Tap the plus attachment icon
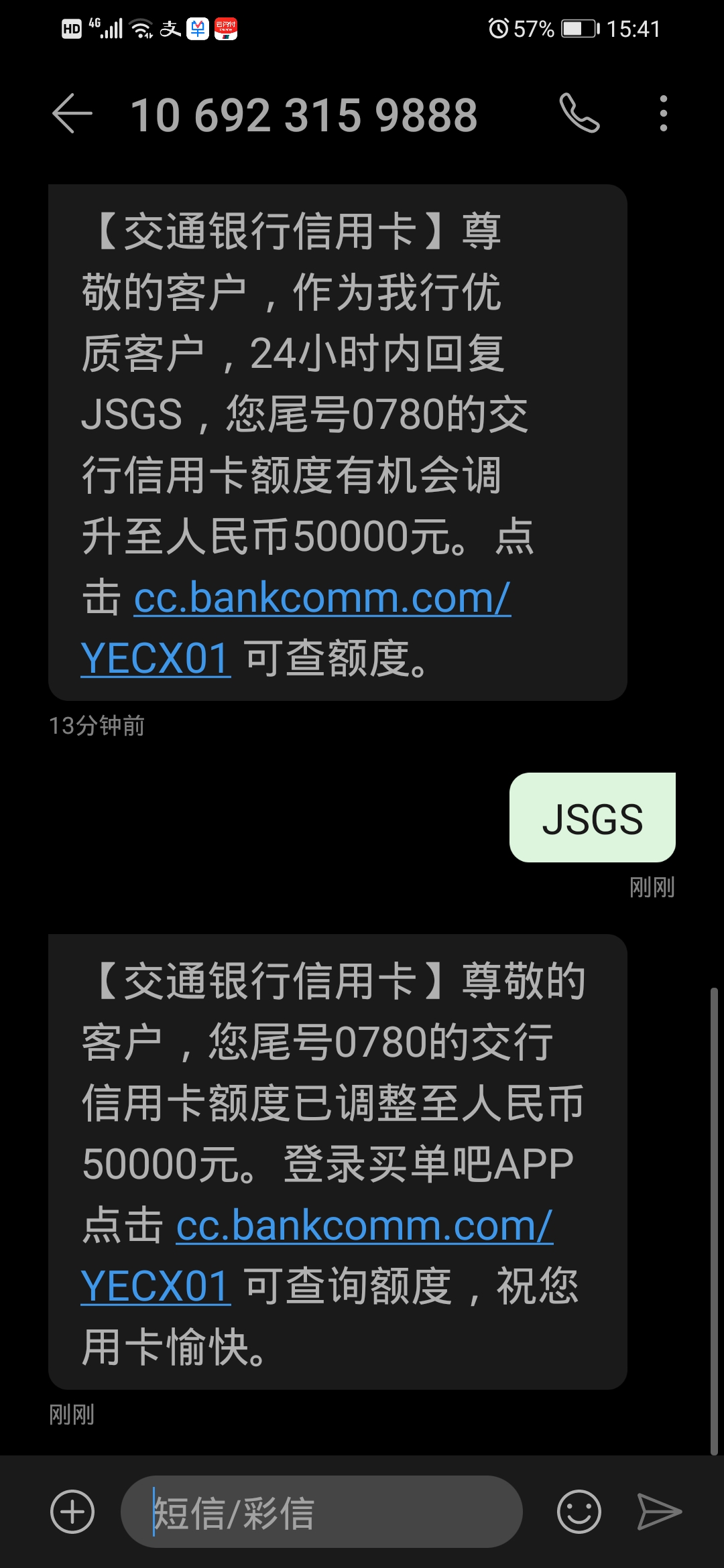Screen dimensions: 724x1568 72,1512
